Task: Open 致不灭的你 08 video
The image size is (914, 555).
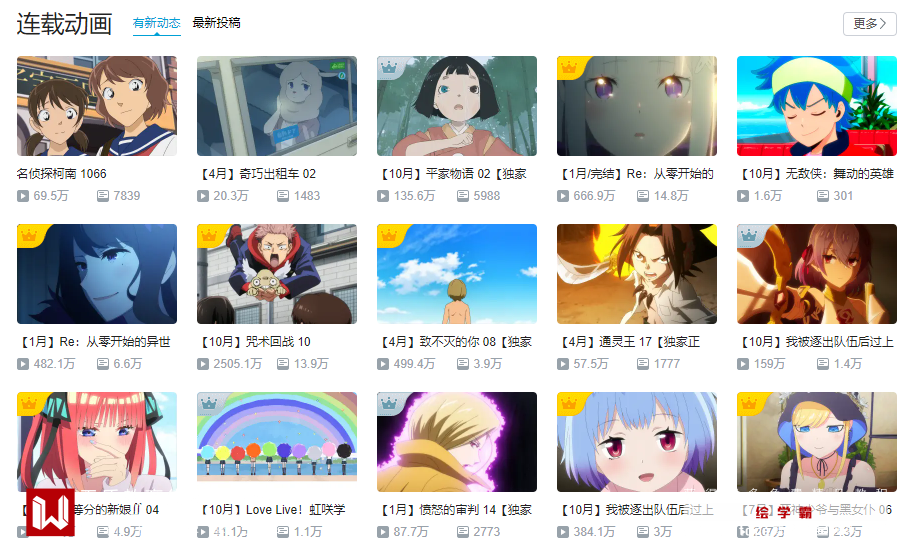Action: click(x=457, y=274)
